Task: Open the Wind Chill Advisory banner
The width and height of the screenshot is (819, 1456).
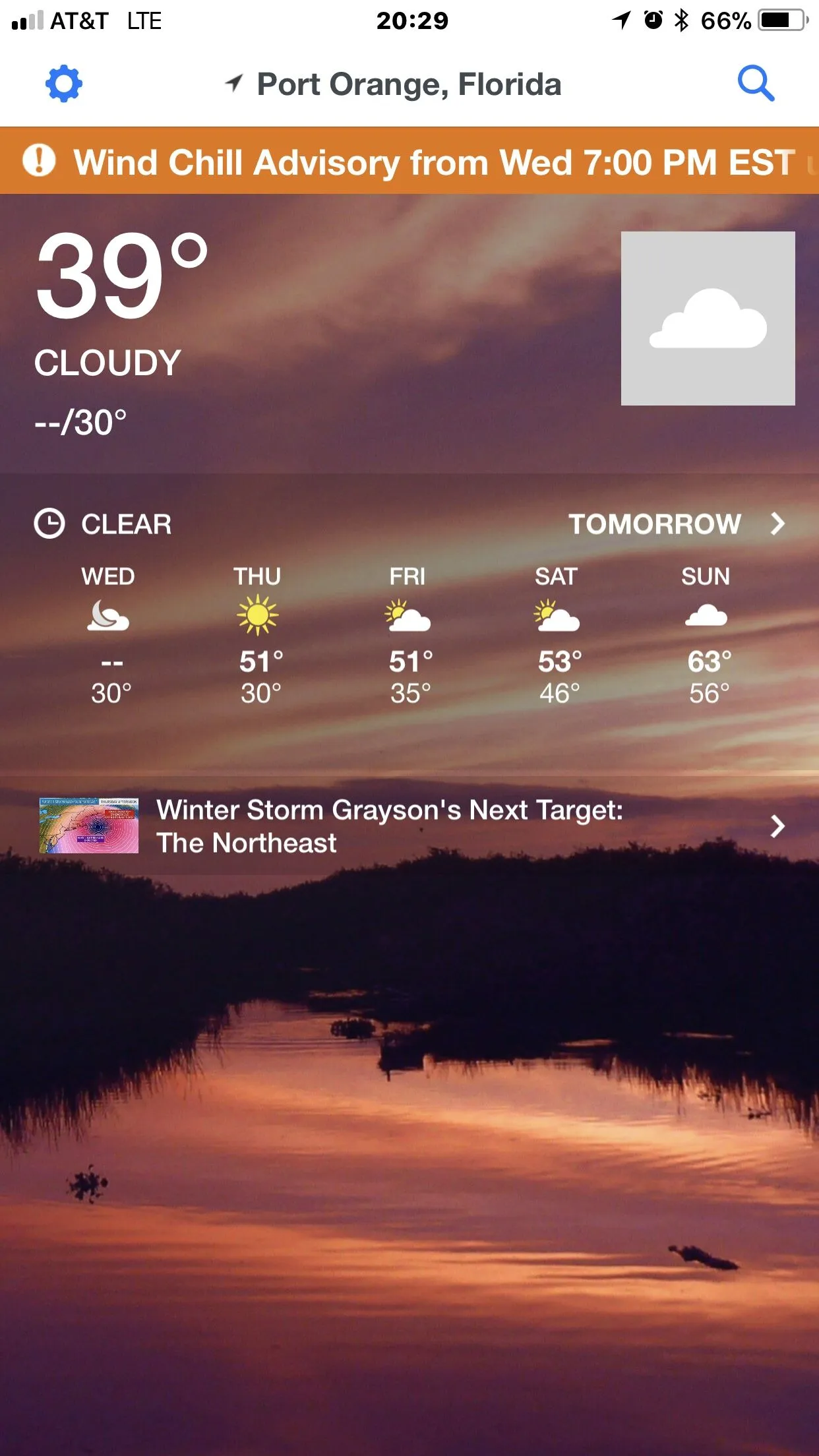Action: (x=409, y=162)
